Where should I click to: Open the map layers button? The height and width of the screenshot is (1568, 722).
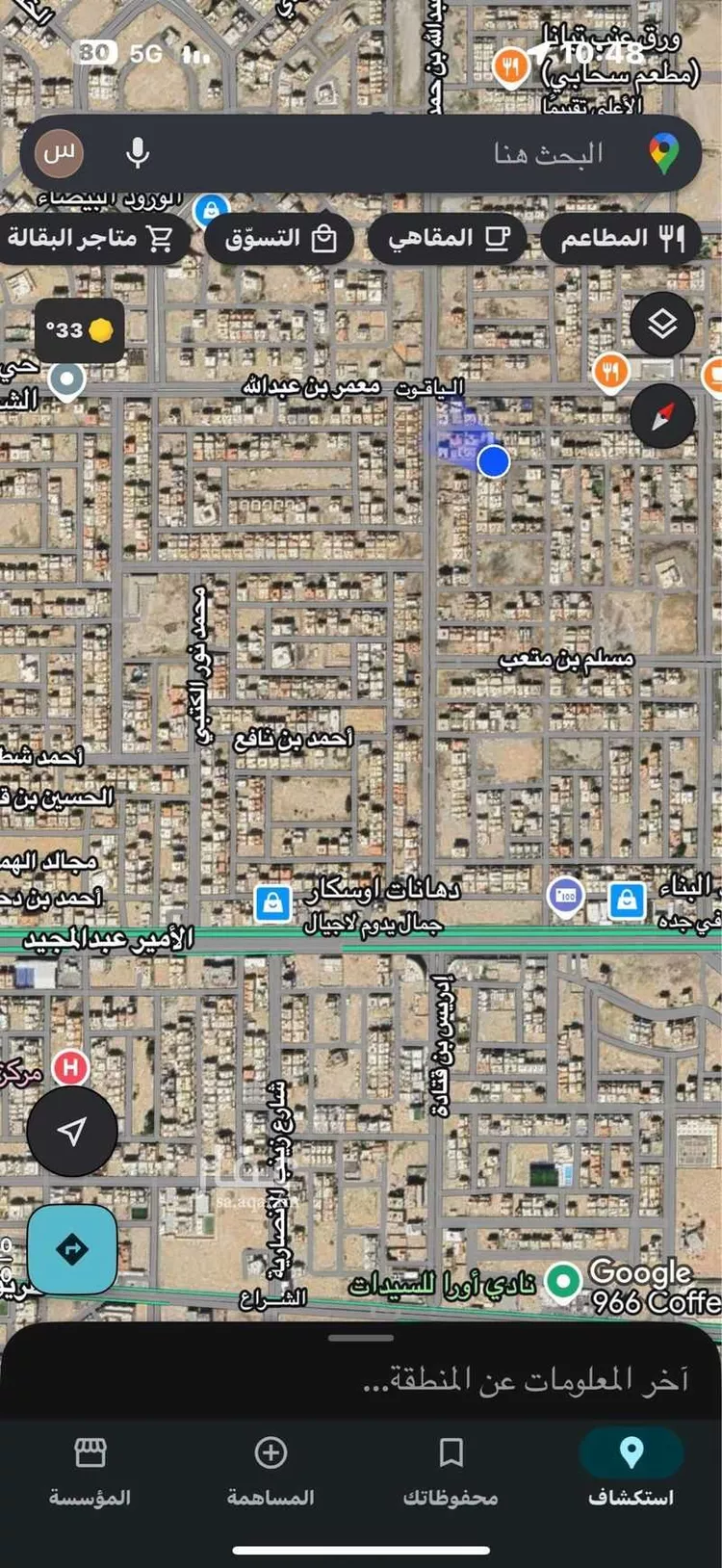[662, 325]
